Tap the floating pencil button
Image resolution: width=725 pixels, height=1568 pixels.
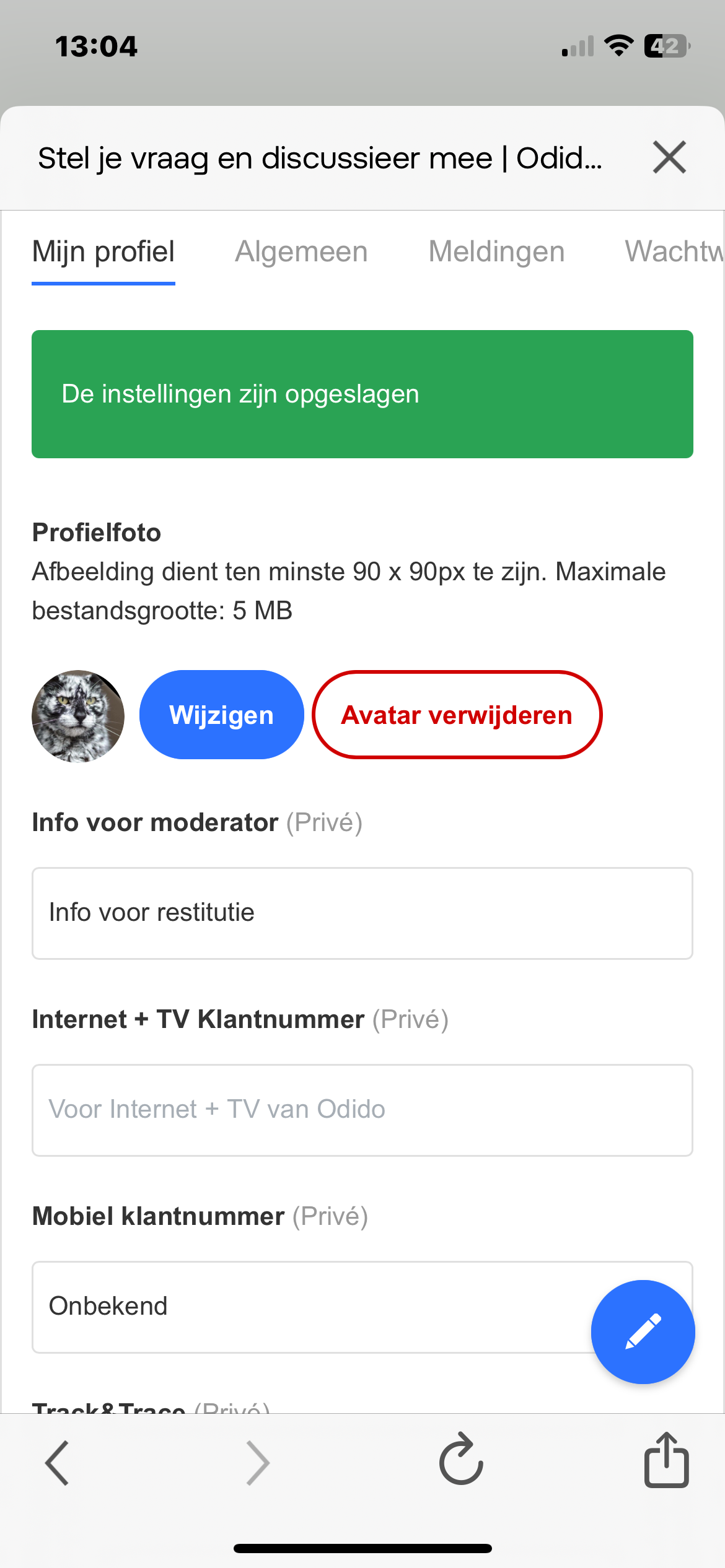pos(643,1331)
